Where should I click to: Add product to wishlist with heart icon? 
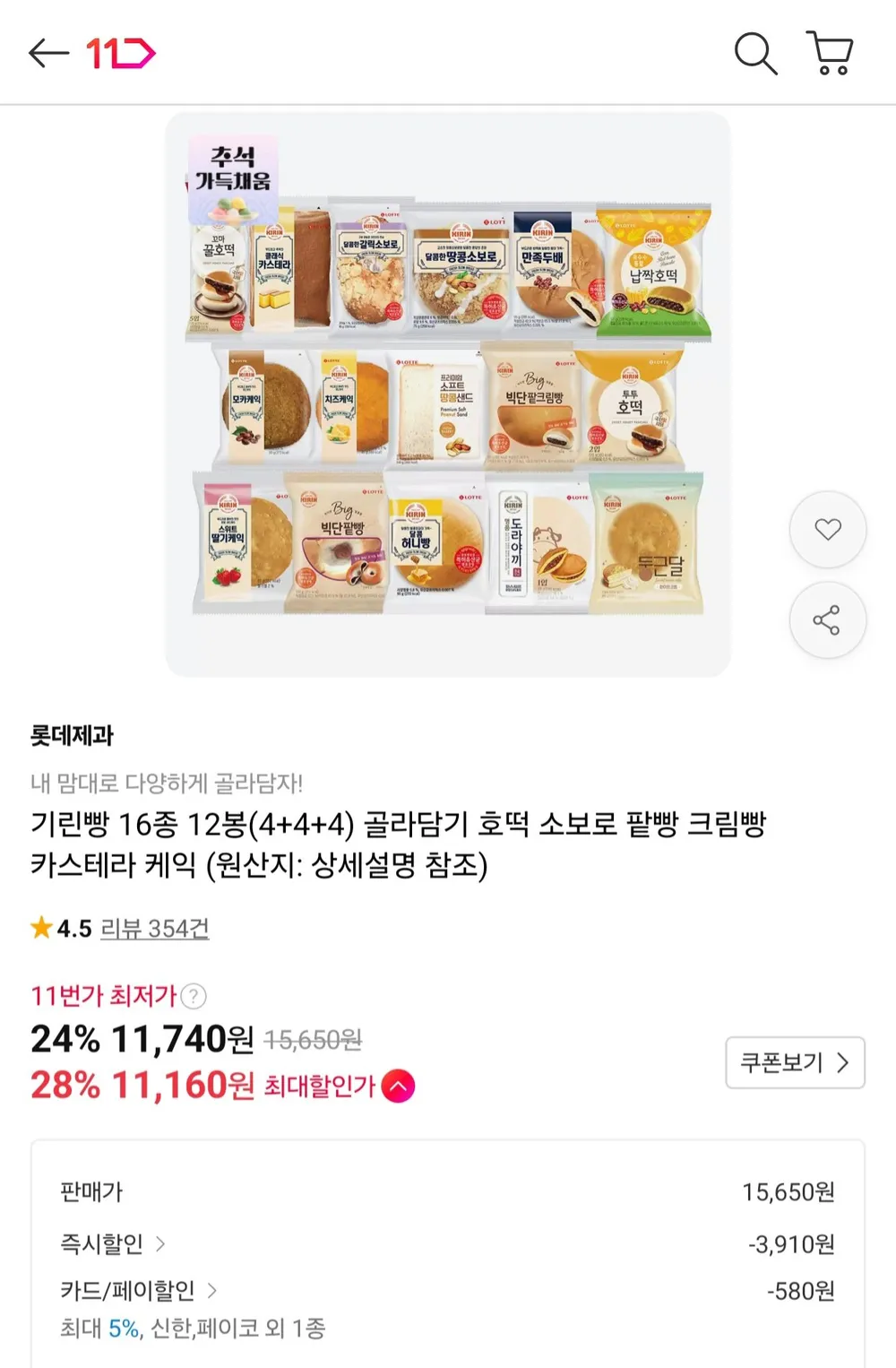(x=828, y=530)
